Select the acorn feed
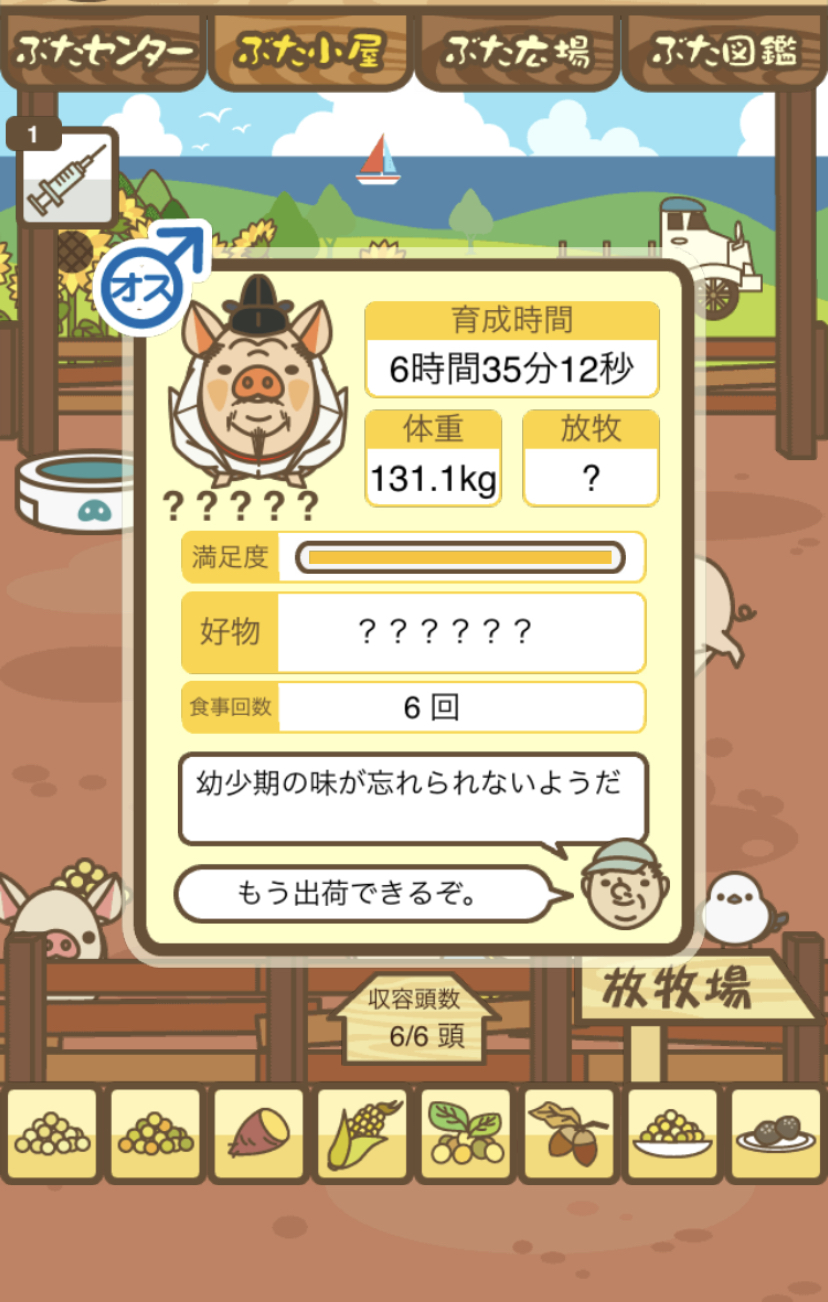 pos(568,1135)
